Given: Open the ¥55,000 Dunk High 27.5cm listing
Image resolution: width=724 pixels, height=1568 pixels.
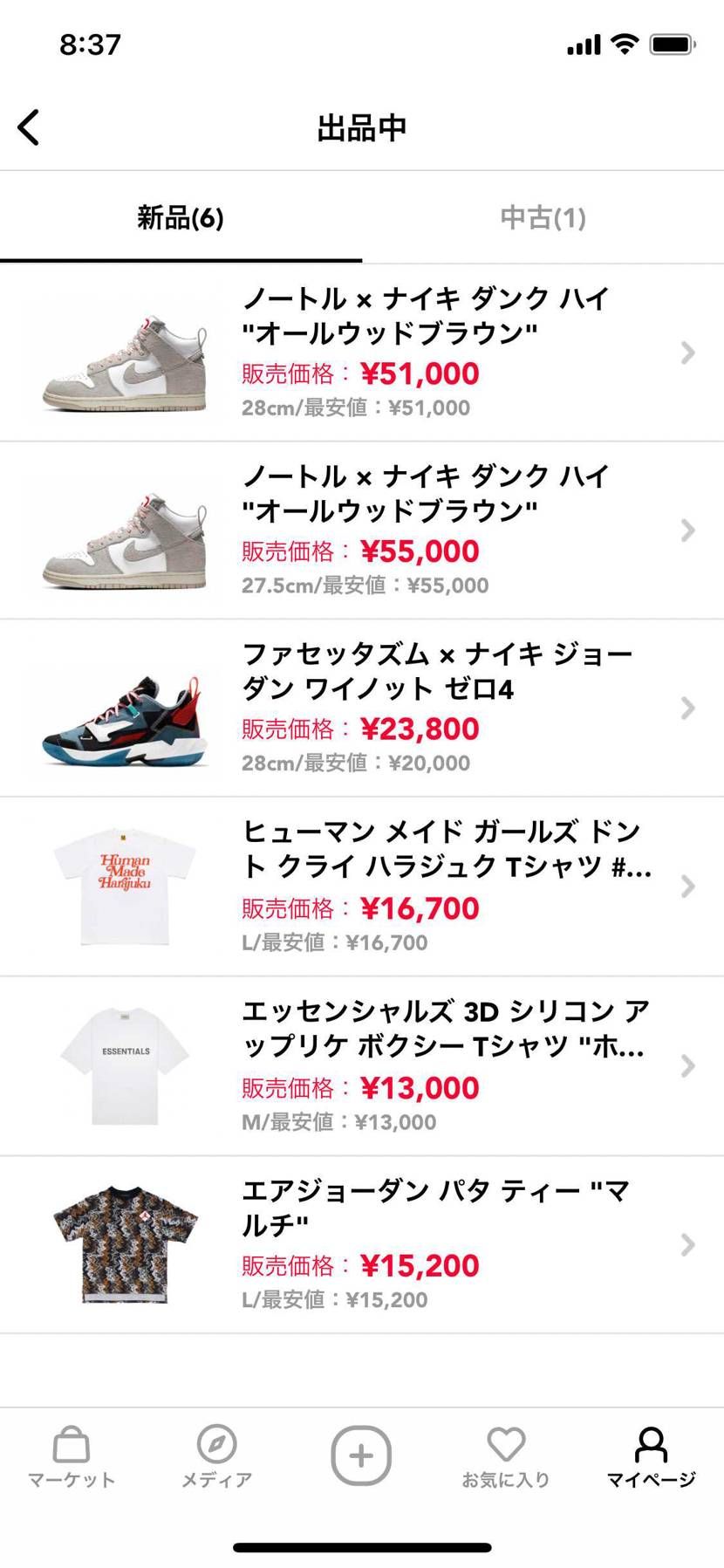Looking at the screenshot, I should [x=362, y=531].
